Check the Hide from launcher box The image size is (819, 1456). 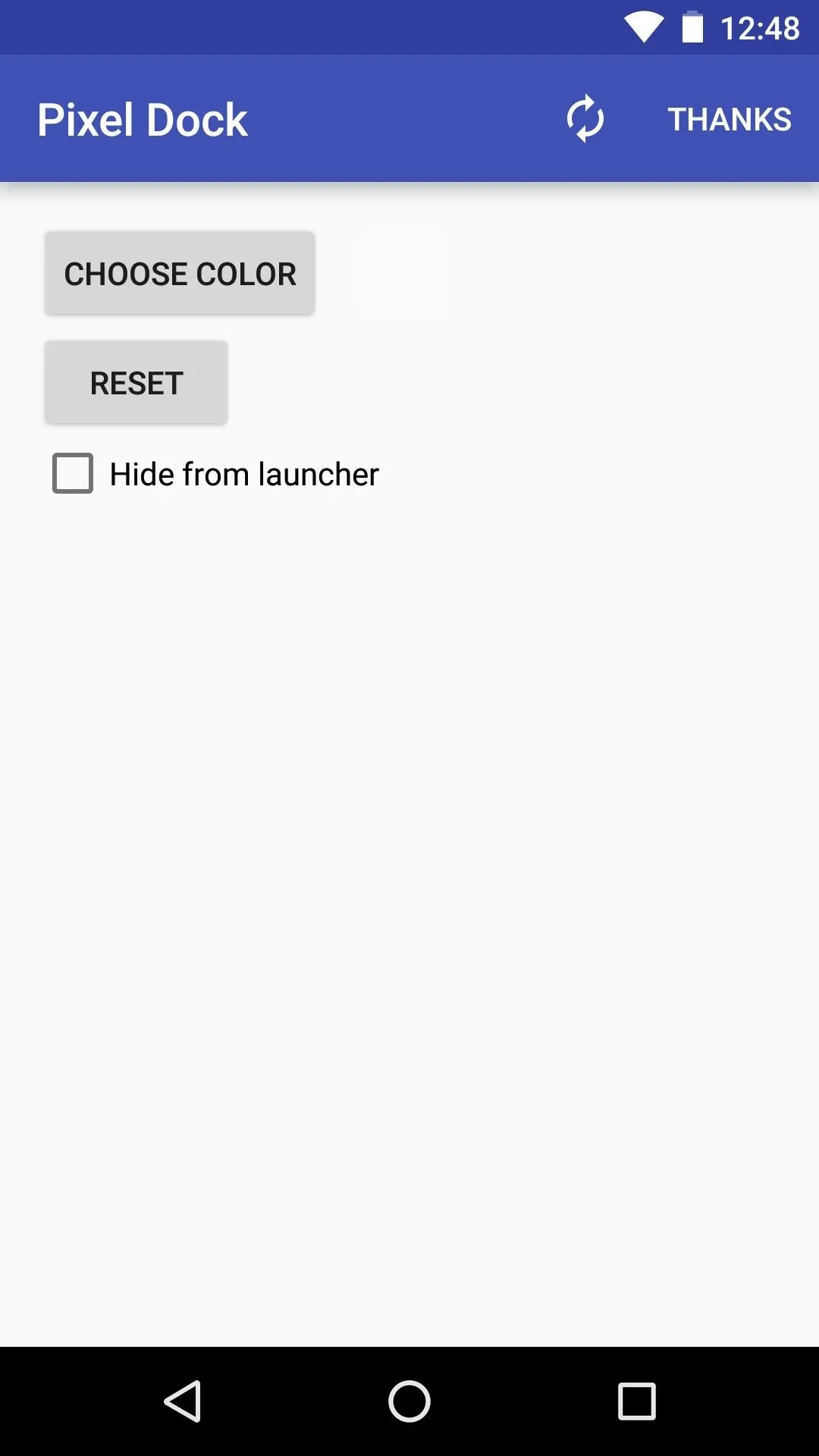pyautogui.click(x=73, y=473)
